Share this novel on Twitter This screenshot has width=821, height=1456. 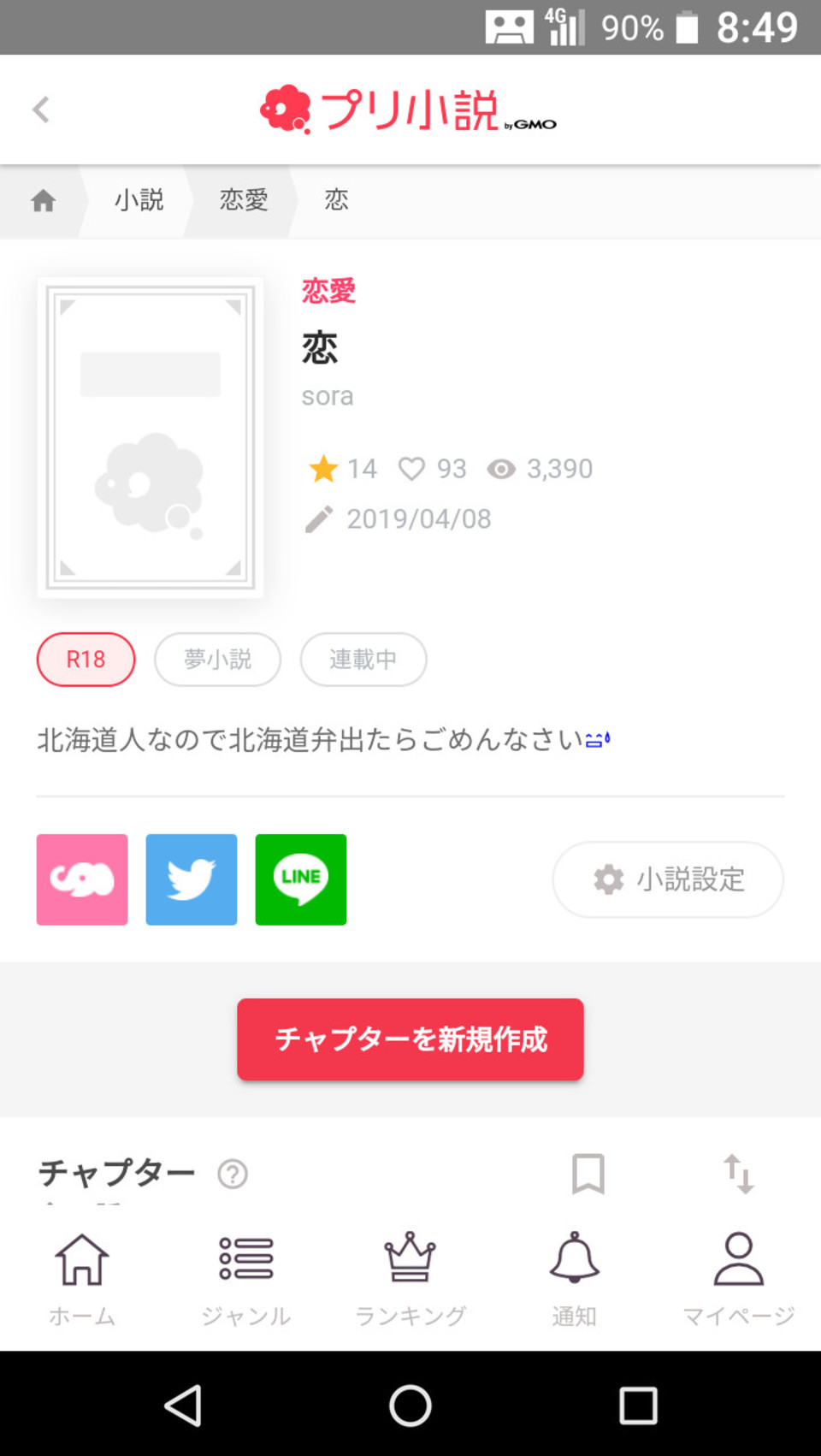click(192, 879)
